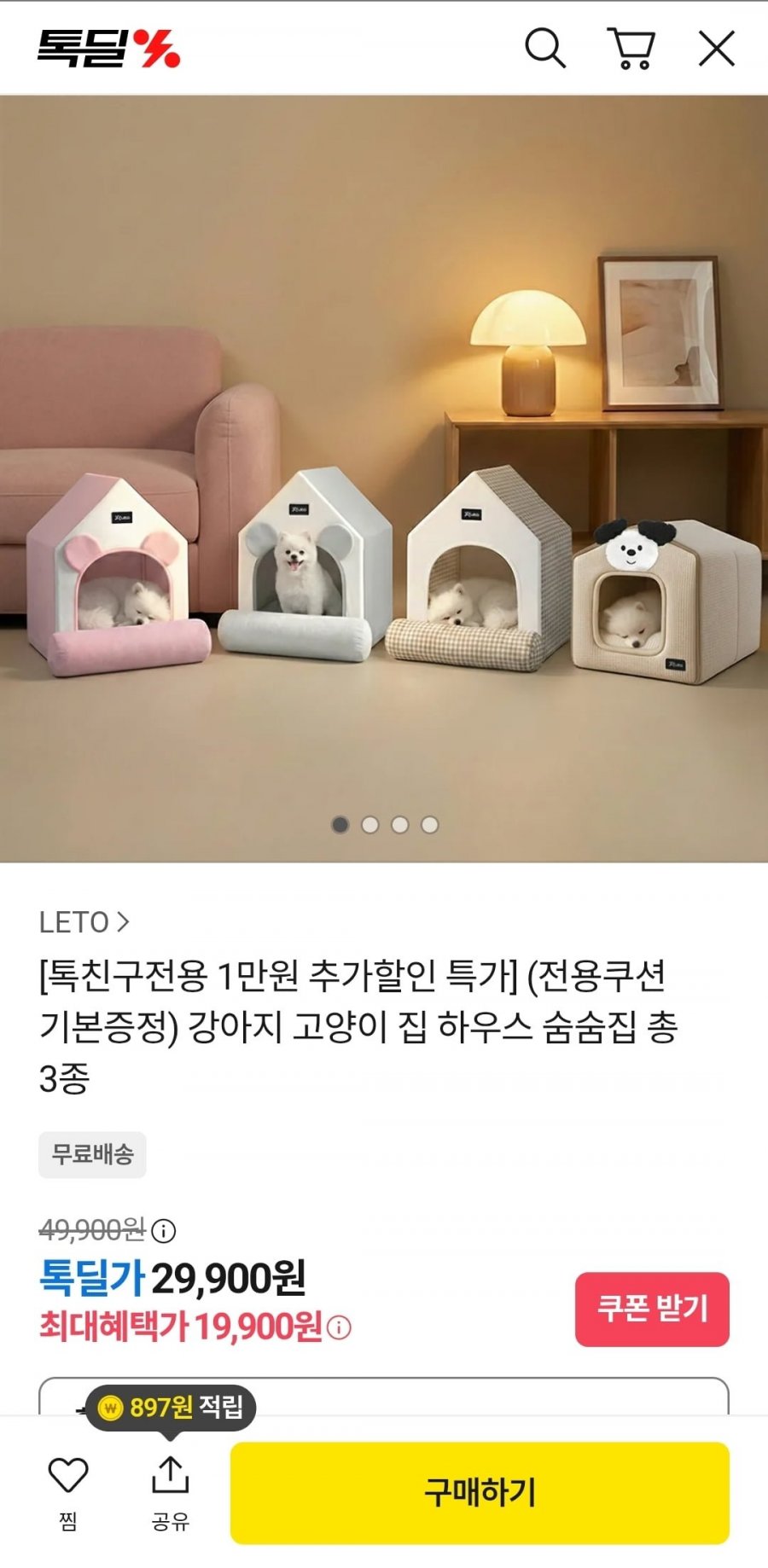Close the product page with X
This screenshot has width=768, height=1568.
[716, 49]
